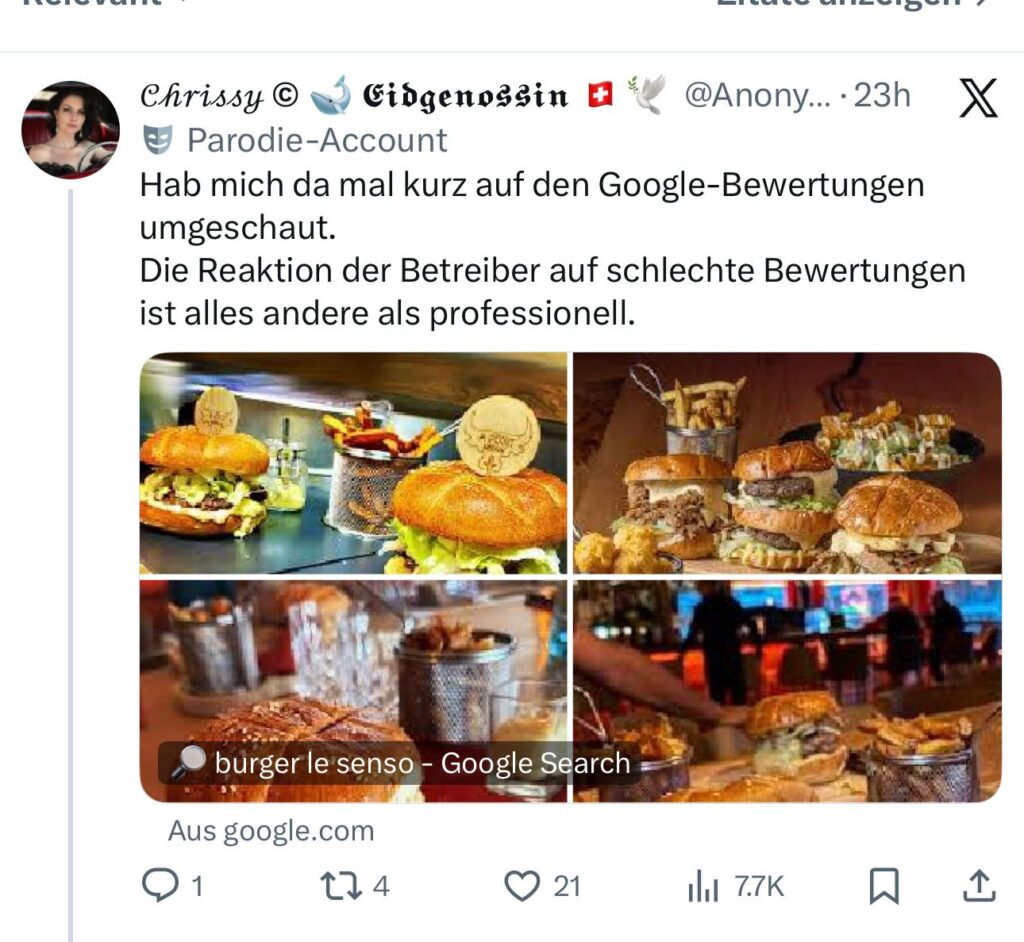Bookmark this post
Viewport: 1024px width, 942px height.
pyautogui.click(x=883, y=885)
